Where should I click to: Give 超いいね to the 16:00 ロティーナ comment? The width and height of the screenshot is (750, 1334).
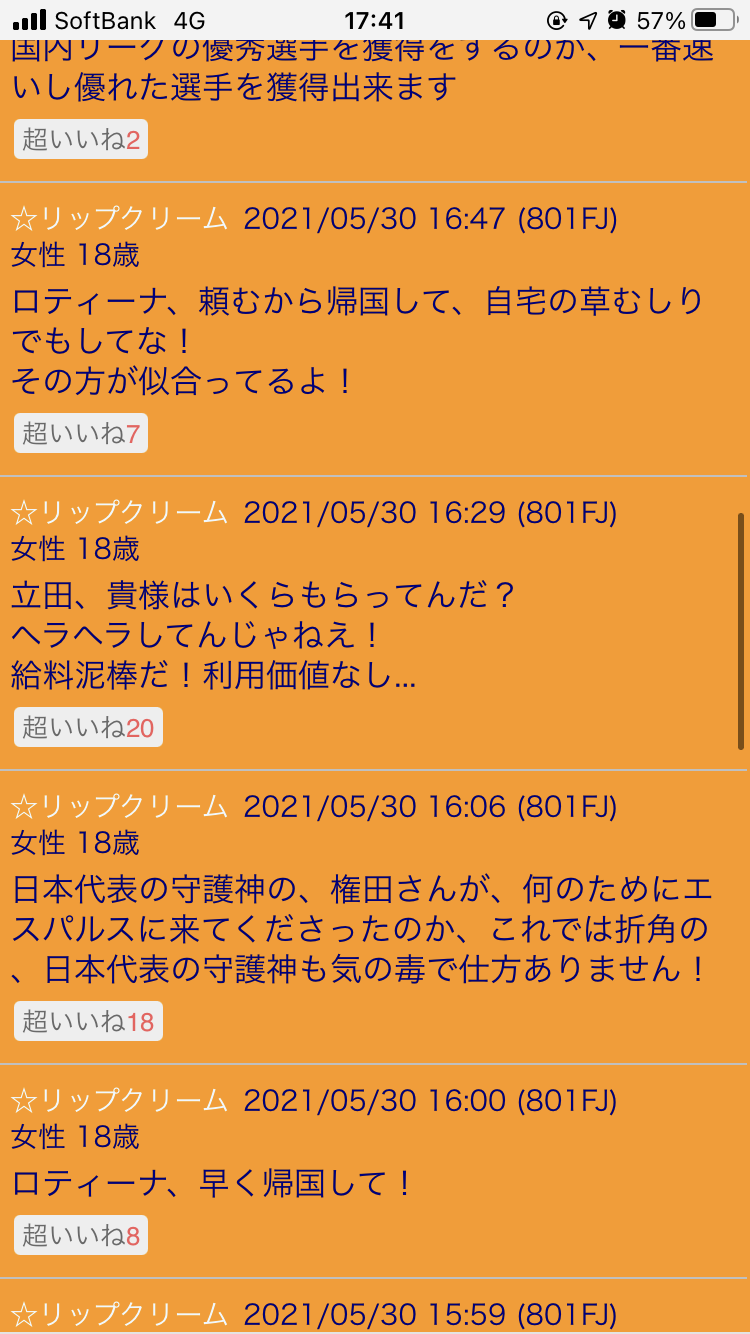point(81,1235)
